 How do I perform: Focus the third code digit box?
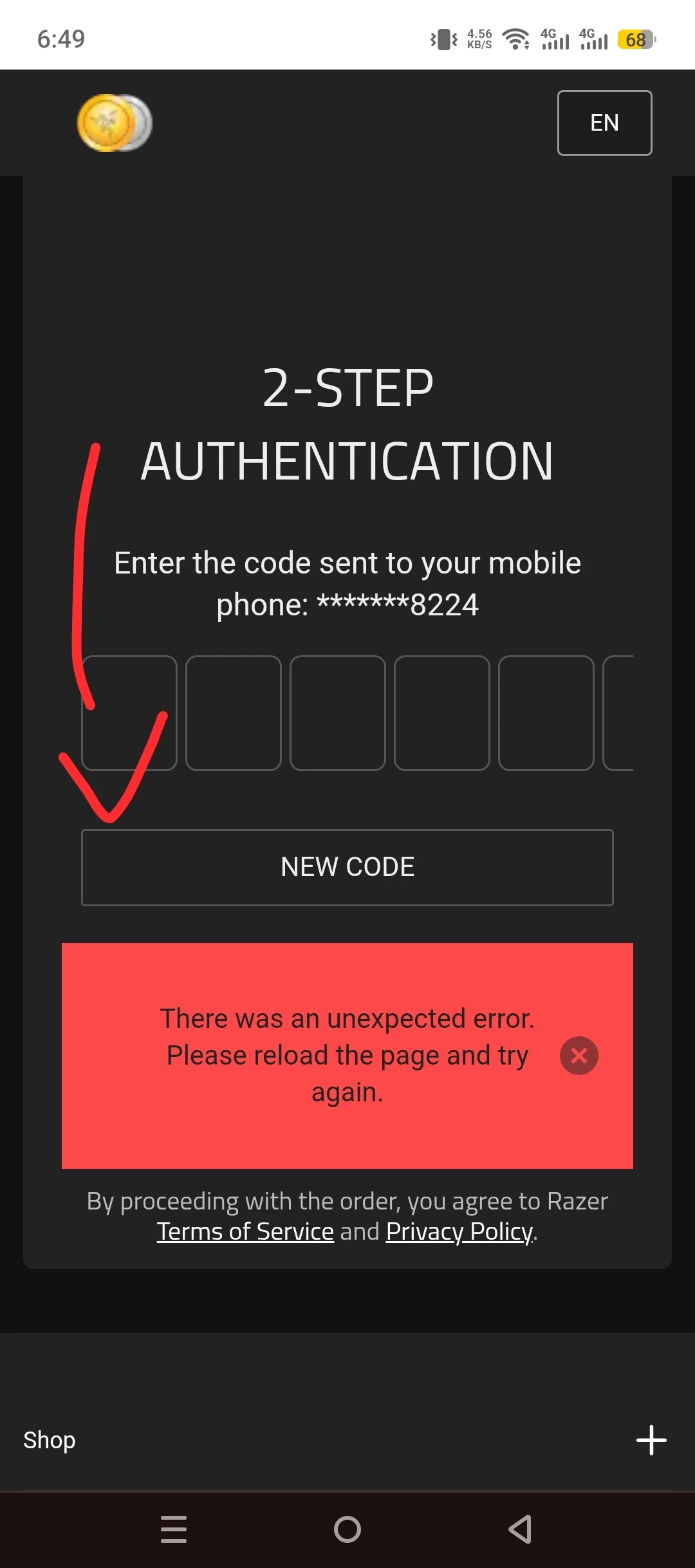(x=338, y=713)
